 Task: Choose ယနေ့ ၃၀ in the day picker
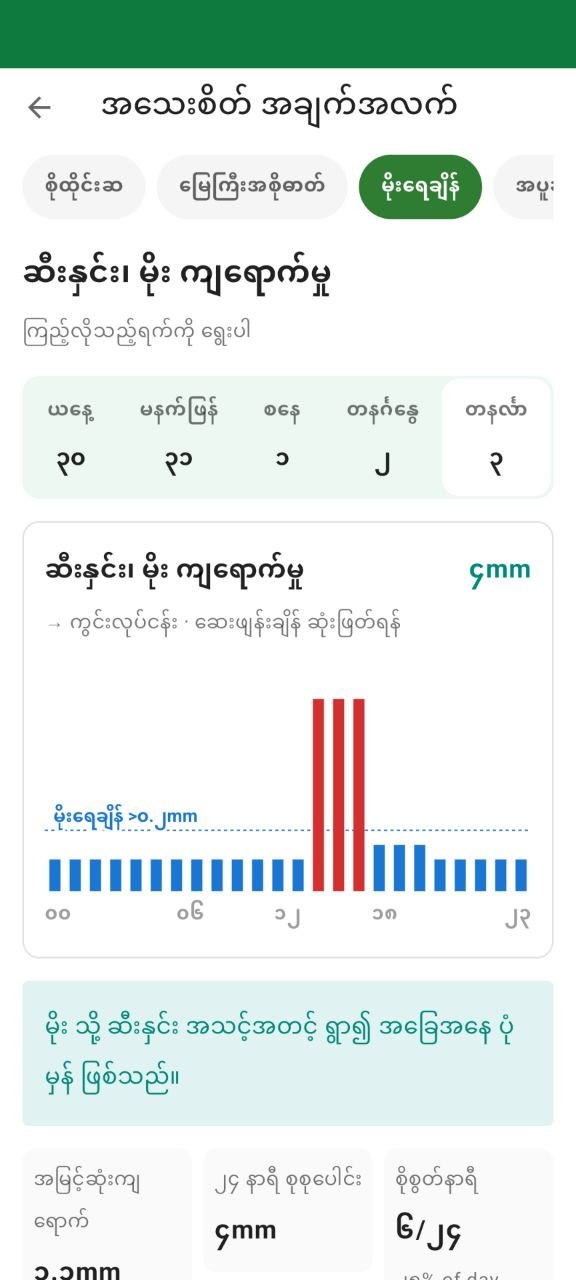[x=72, y=438]
